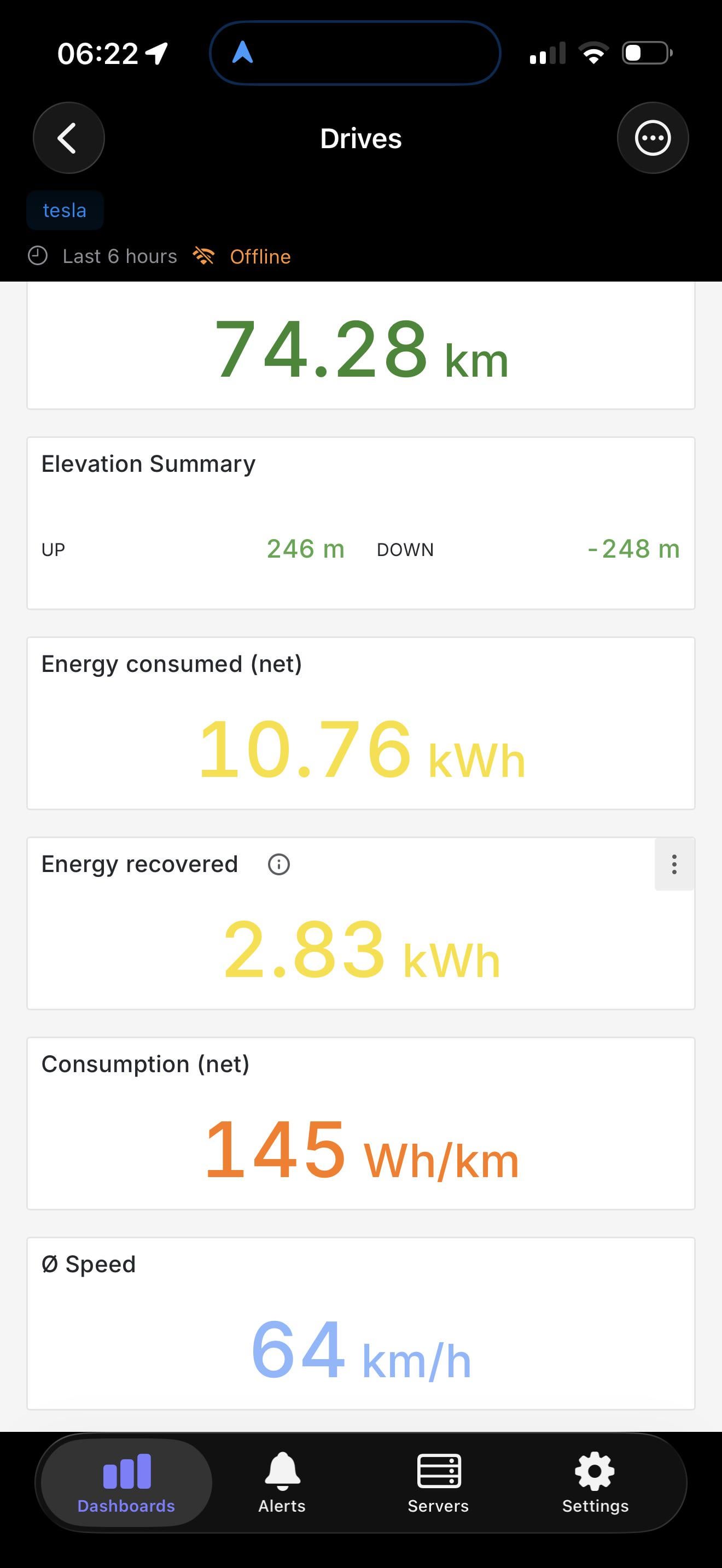Open the navigation pill in the status bar
722x1568 pixels.
tap(355, 53)
